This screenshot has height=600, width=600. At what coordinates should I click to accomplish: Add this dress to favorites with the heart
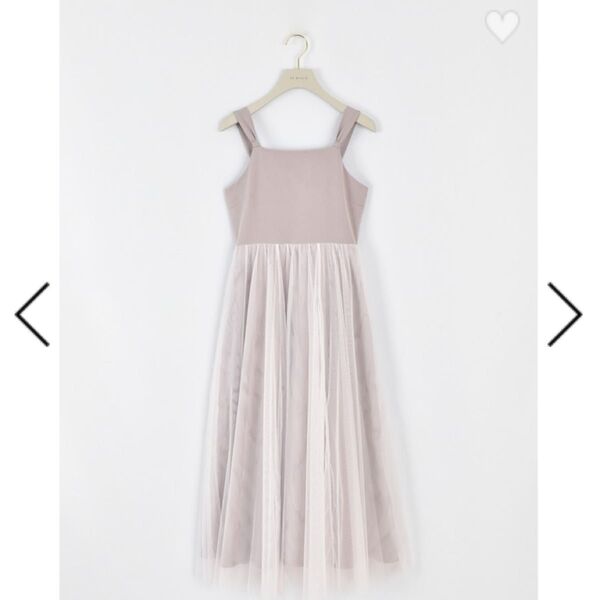click(500, 26)
